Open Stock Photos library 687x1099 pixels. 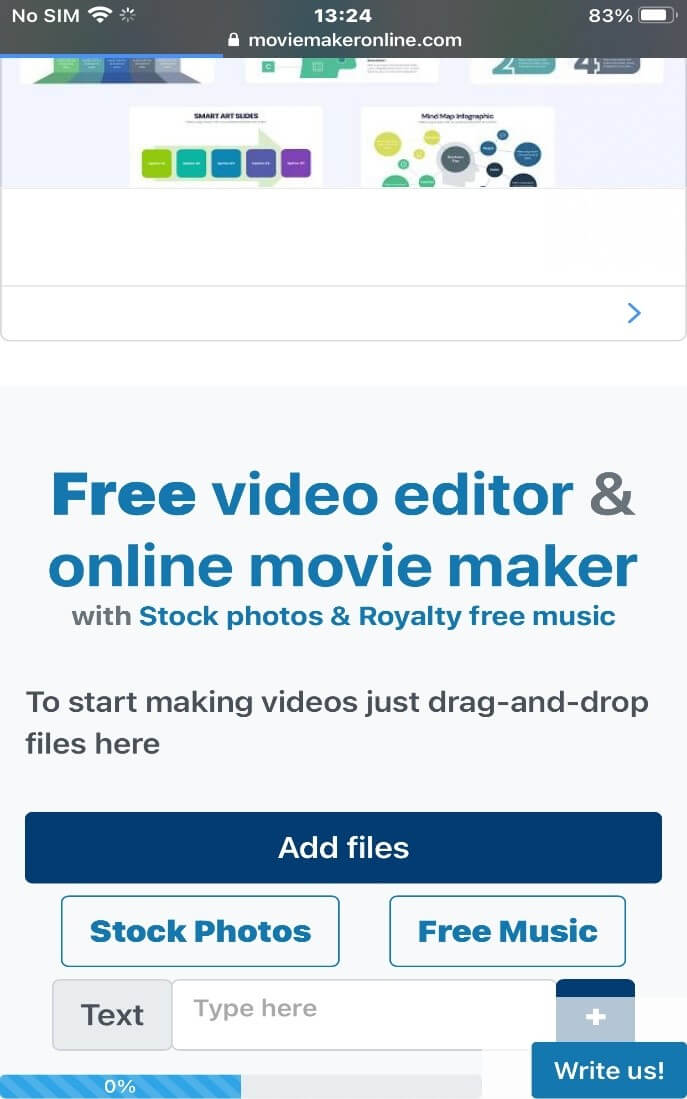pos(200,931)
